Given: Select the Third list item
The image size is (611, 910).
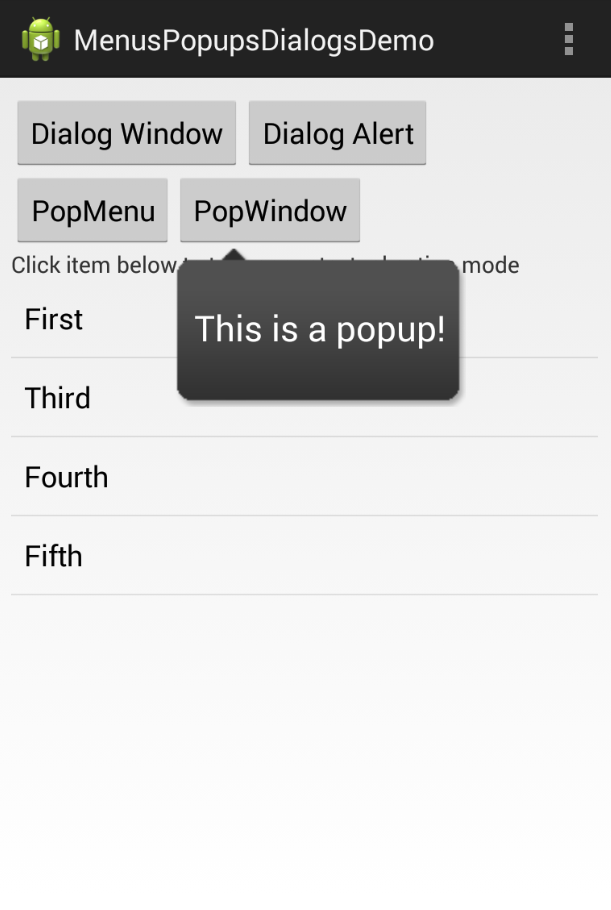Looking at the screenshot, I should coord(90,398).
